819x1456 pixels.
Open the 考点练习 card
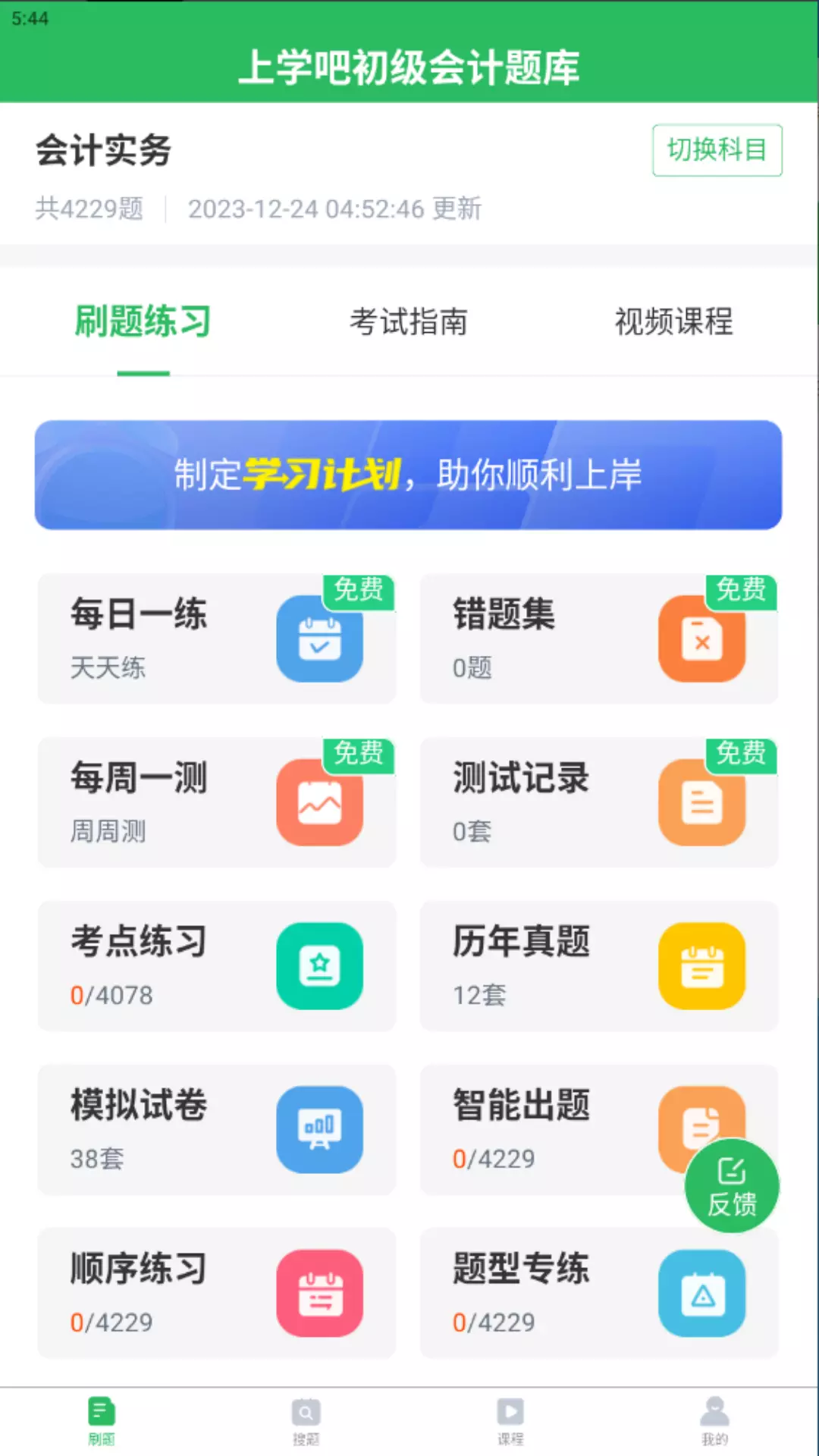[x=217, y=966]
